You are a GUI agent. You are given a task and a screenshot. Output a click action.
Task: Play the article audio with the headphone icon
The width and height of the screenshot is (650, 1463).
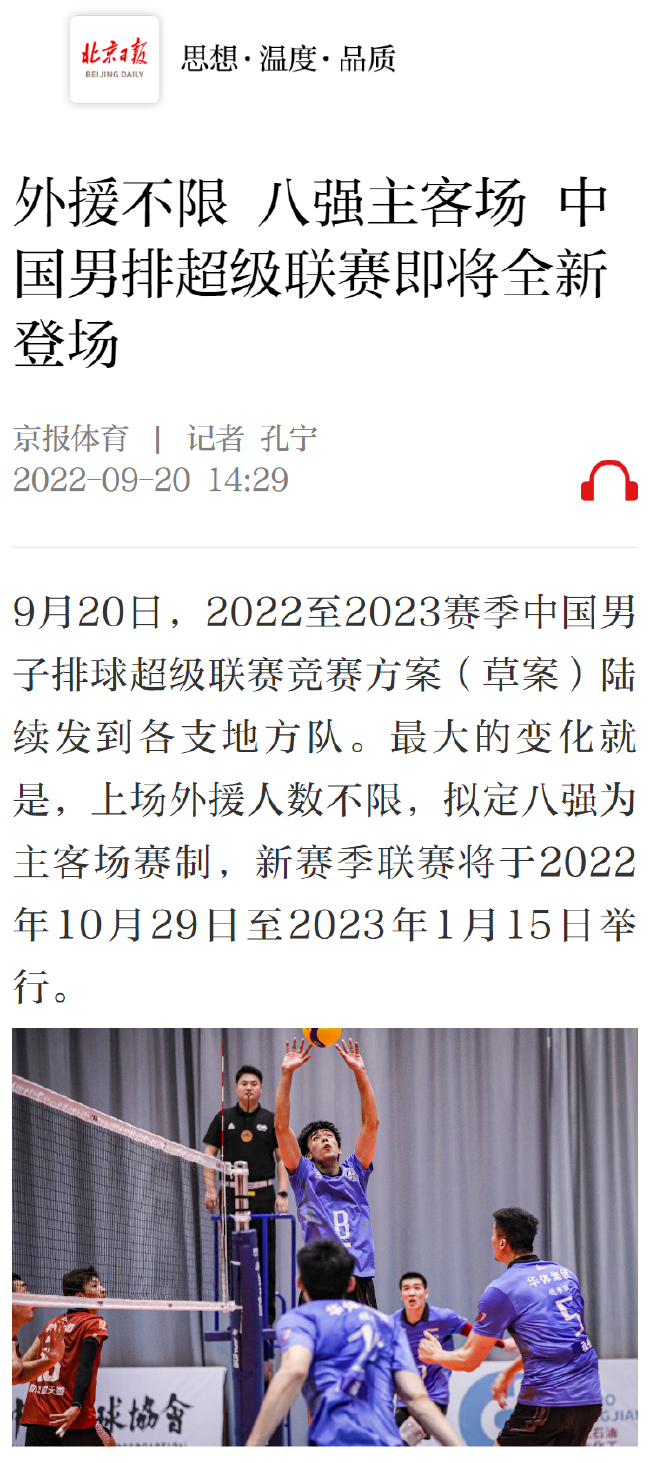609,481
